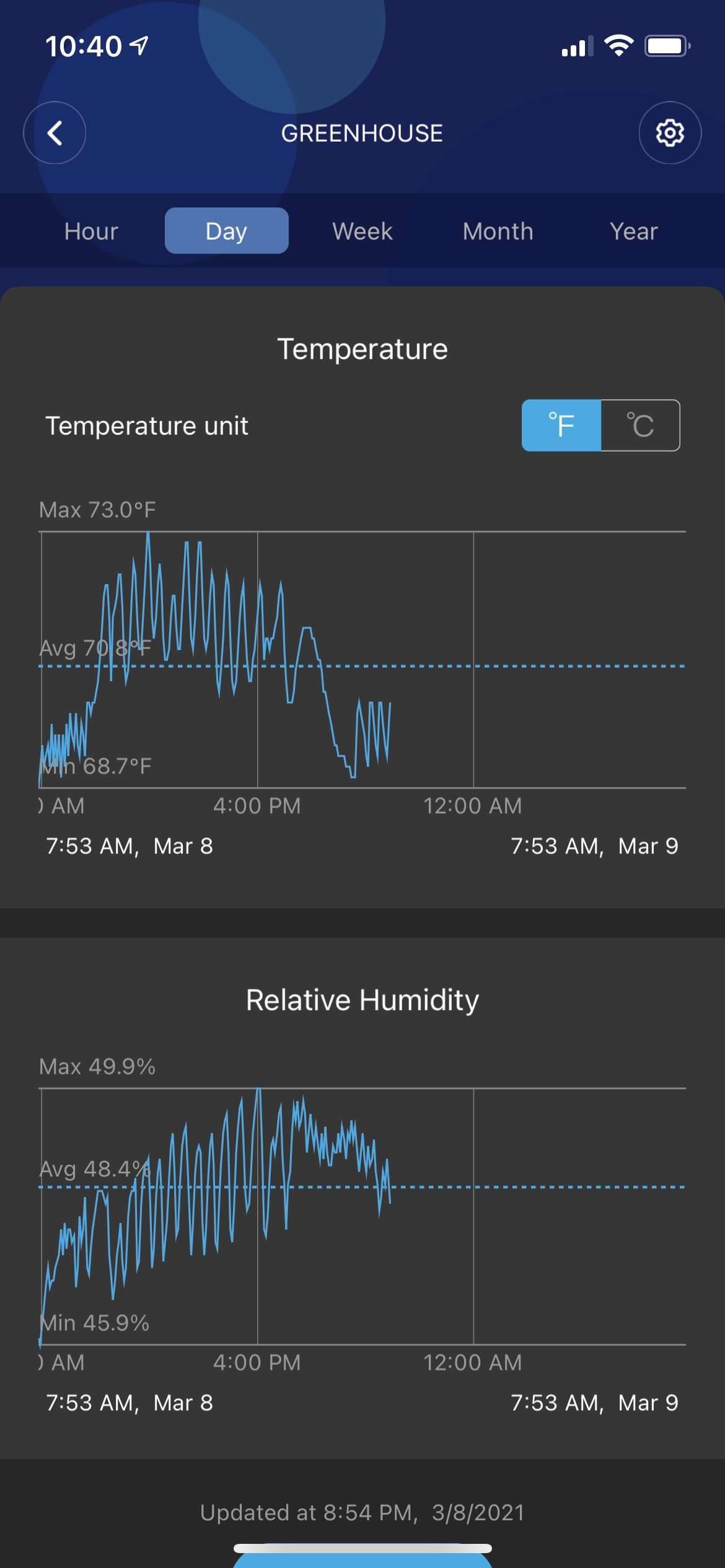
Task: Show the Month view
Action: pyautogui.click(x=498, y=231)
